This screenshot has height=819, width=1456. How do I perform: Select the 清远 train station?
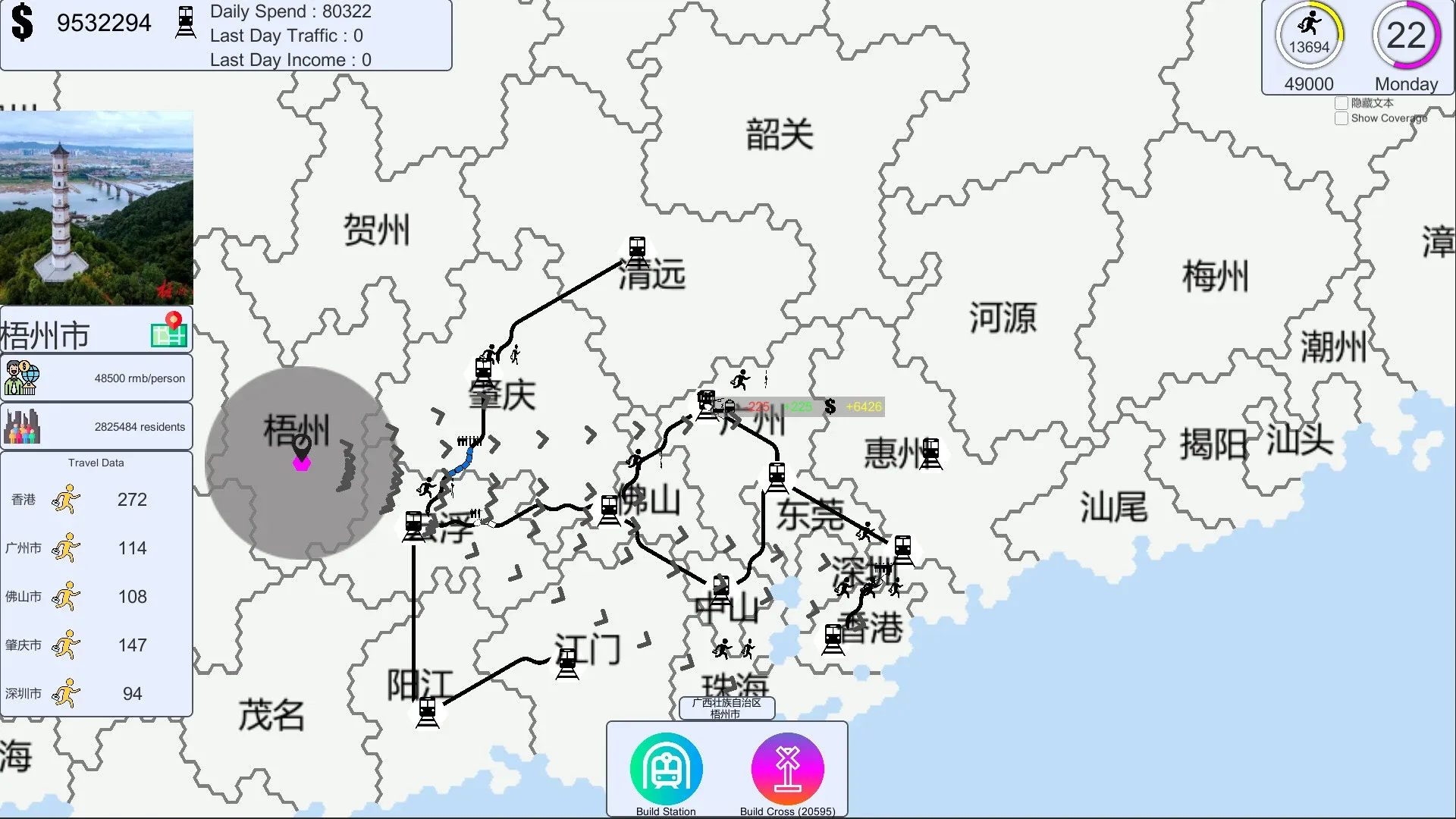click(x=637, y=249)
